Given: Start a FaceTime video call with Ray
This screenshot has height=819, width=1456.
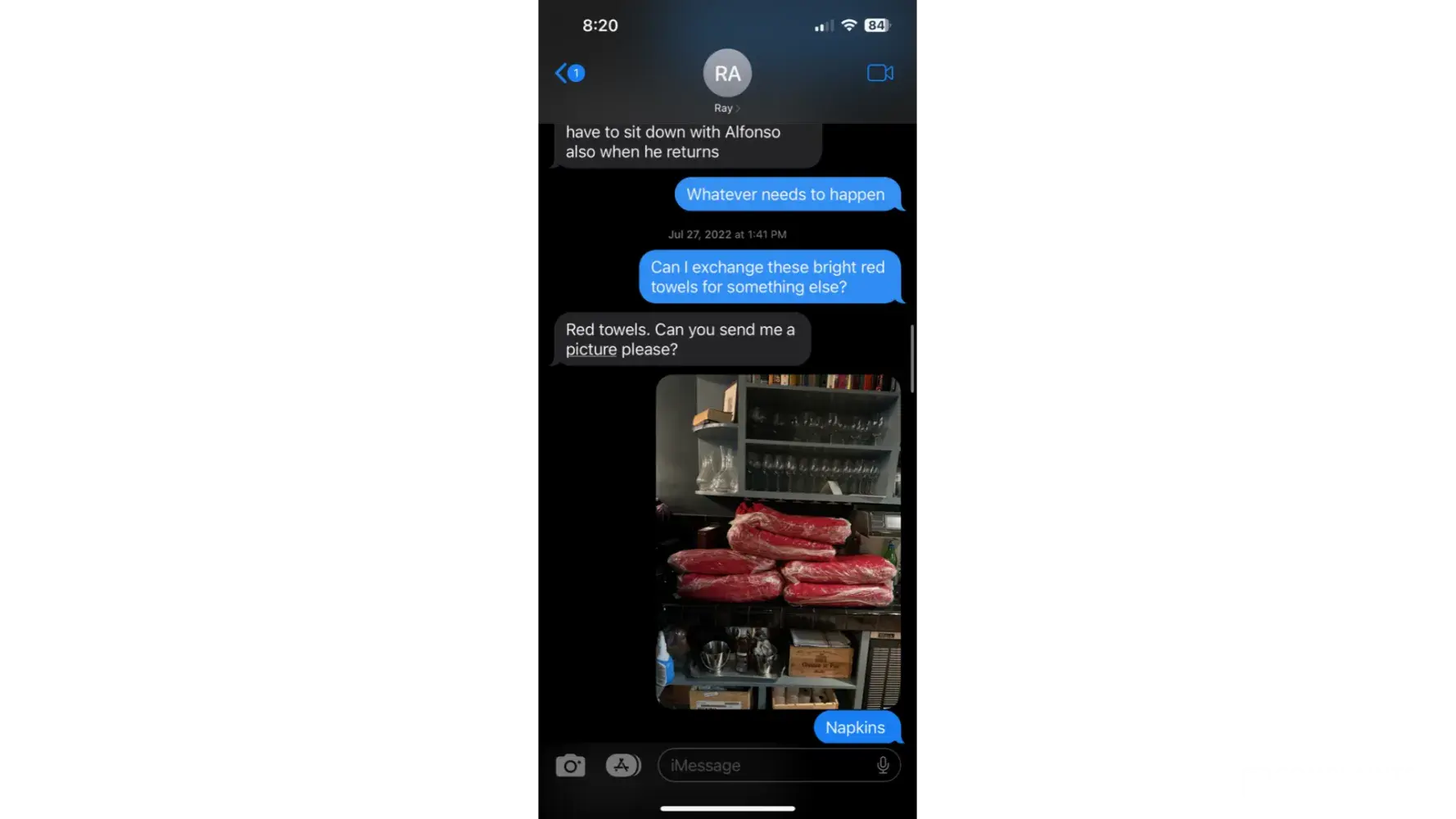Looking at the screenshot, I should click(879, 73).
